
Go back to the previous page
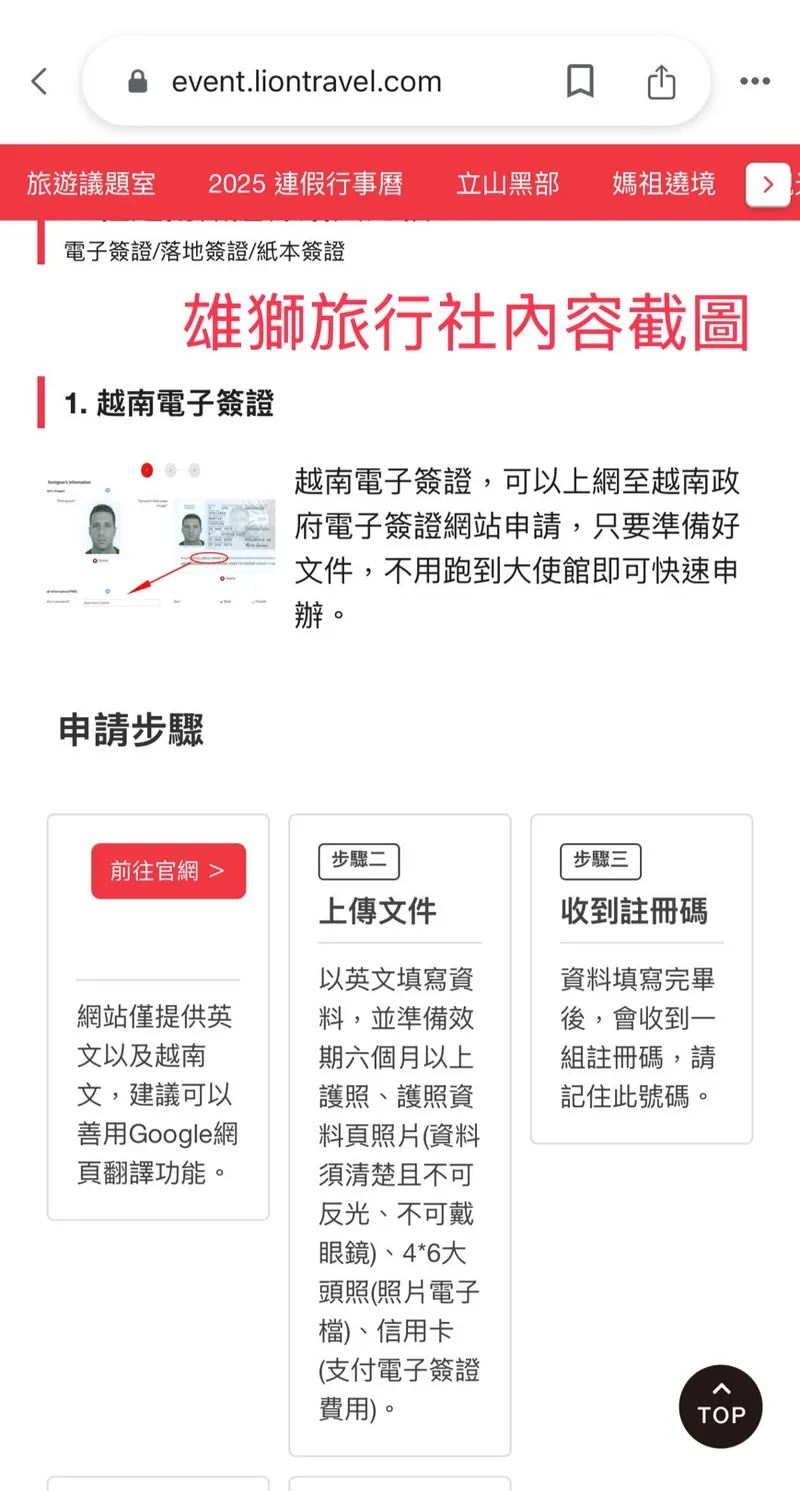coord(40,82)
